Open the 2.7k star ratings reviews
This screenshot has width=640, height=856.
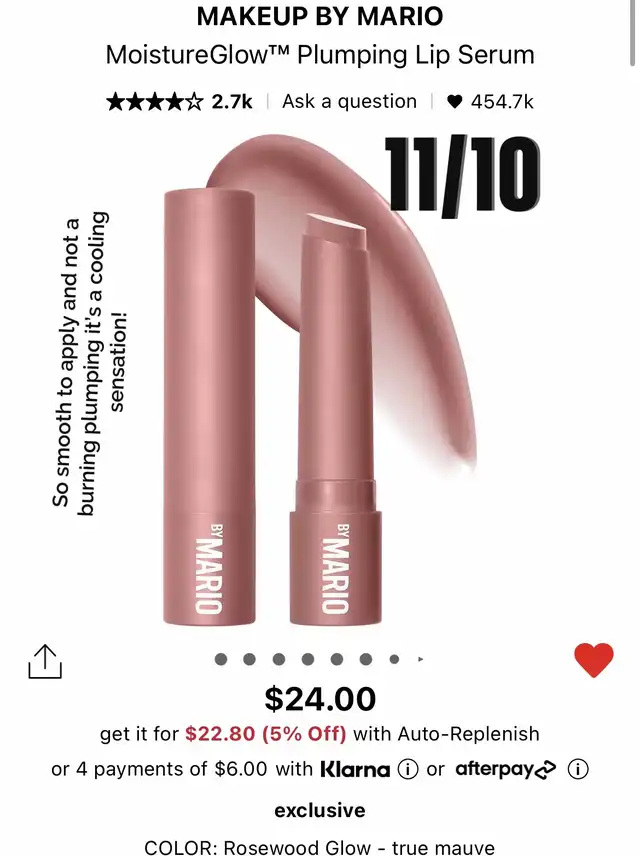click(179, 102)
